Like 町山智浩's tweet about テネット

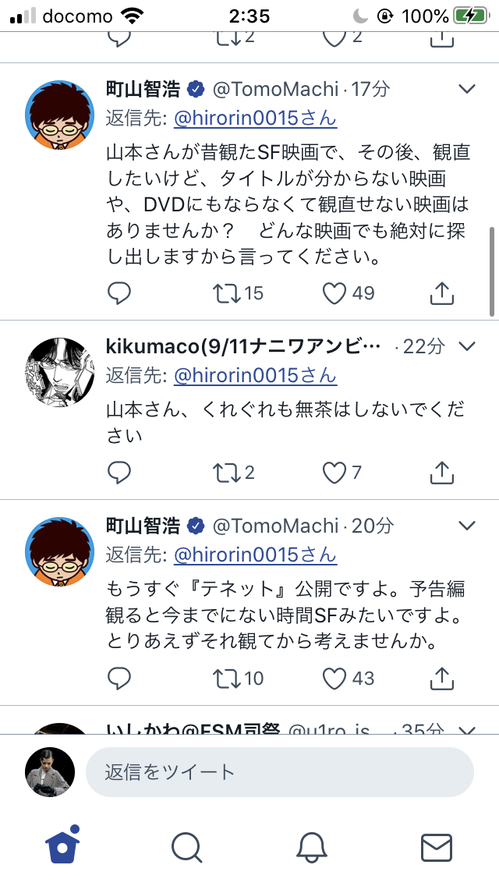coord(333,678)
